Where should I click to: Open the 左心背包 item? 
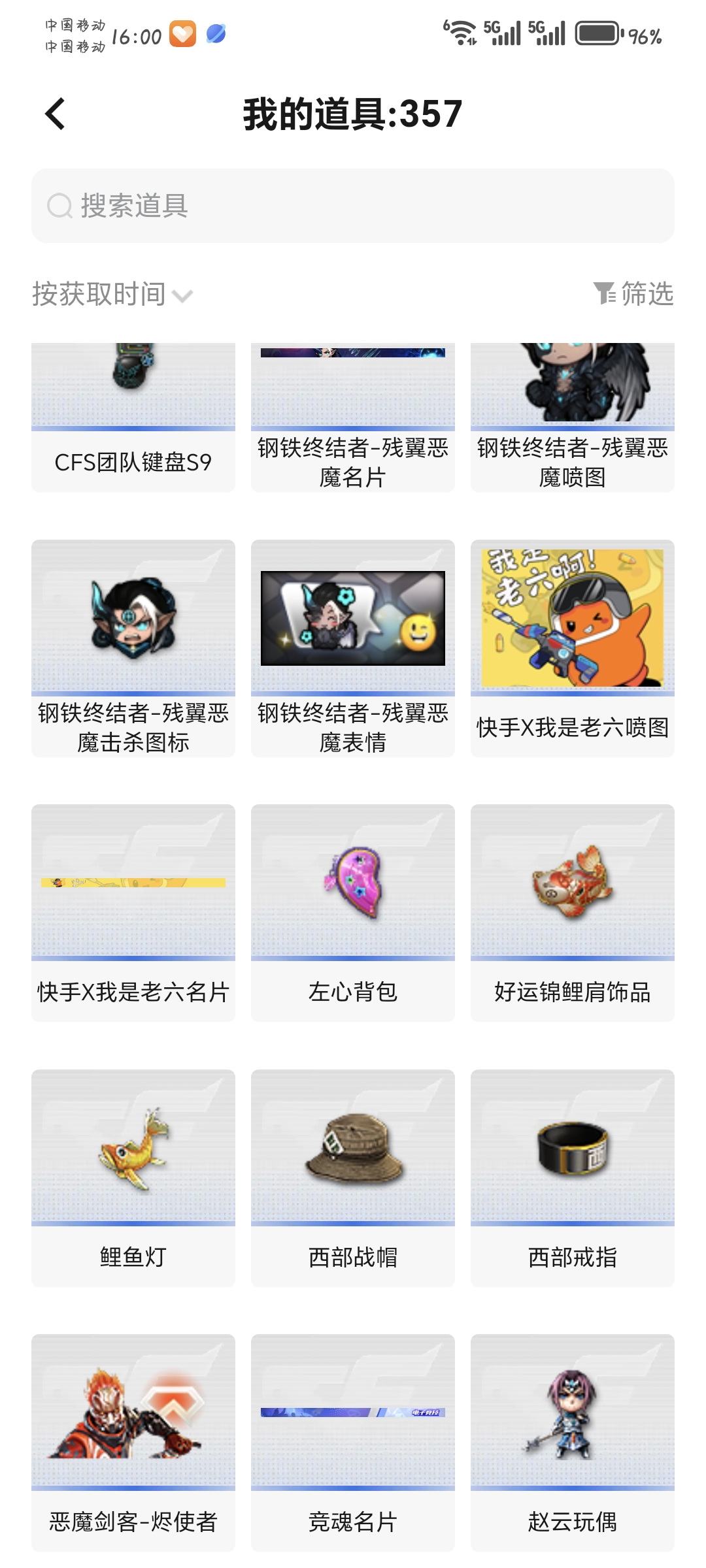point(353,913)
